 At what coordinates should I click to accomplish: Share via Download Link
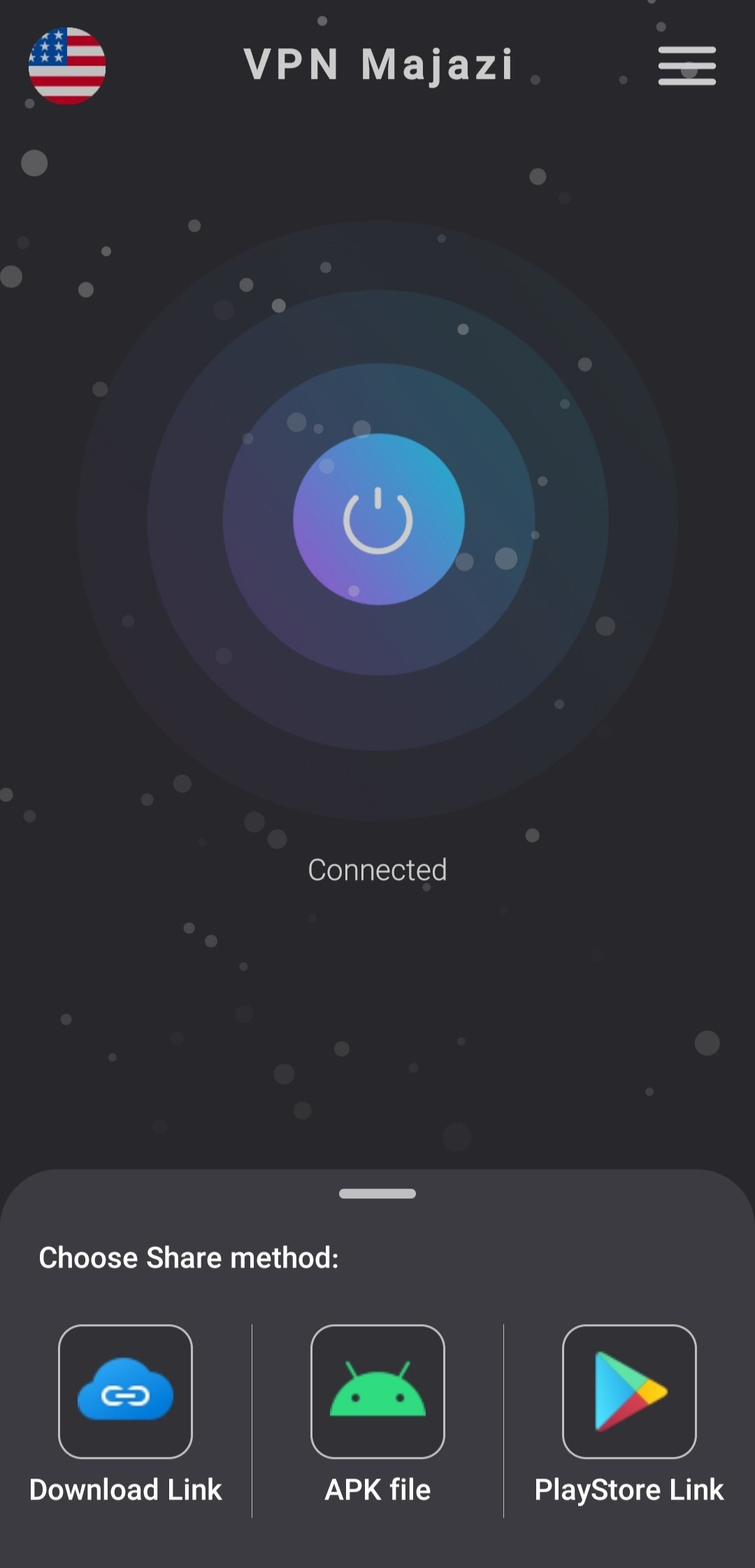point(125,1391)
